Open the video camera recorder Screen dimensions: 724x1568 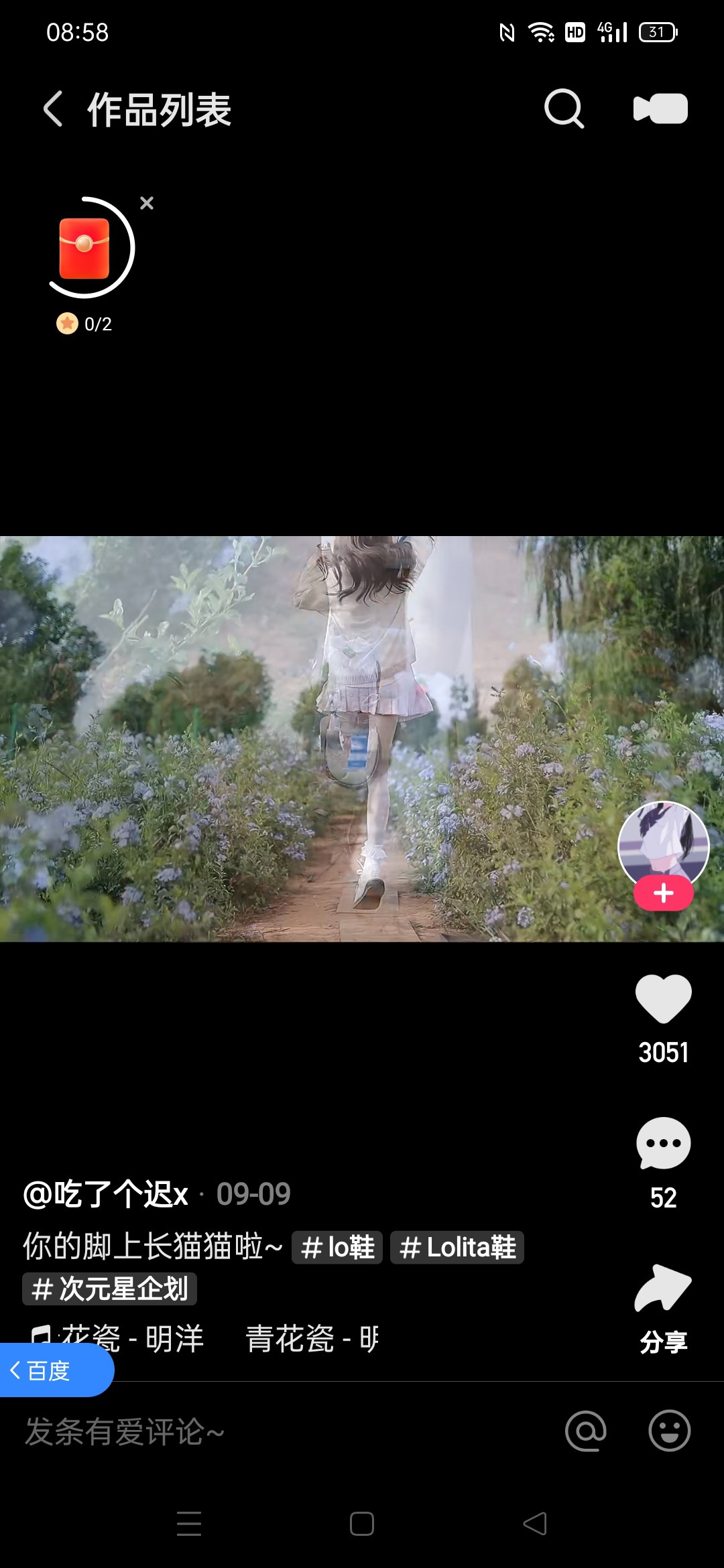click(660, 109)
